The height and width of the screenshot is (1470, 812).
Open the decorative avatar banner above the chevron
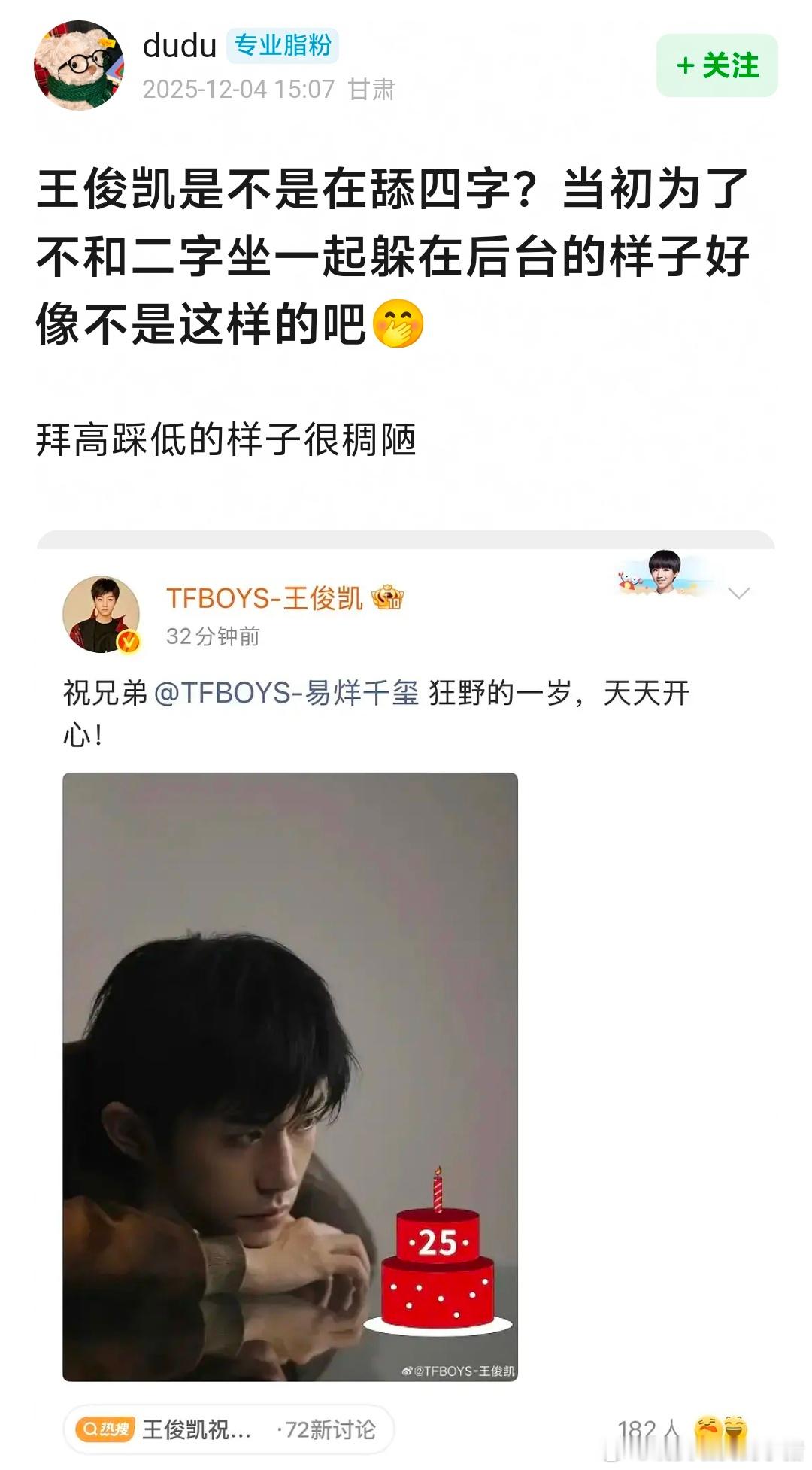point(662,579)
